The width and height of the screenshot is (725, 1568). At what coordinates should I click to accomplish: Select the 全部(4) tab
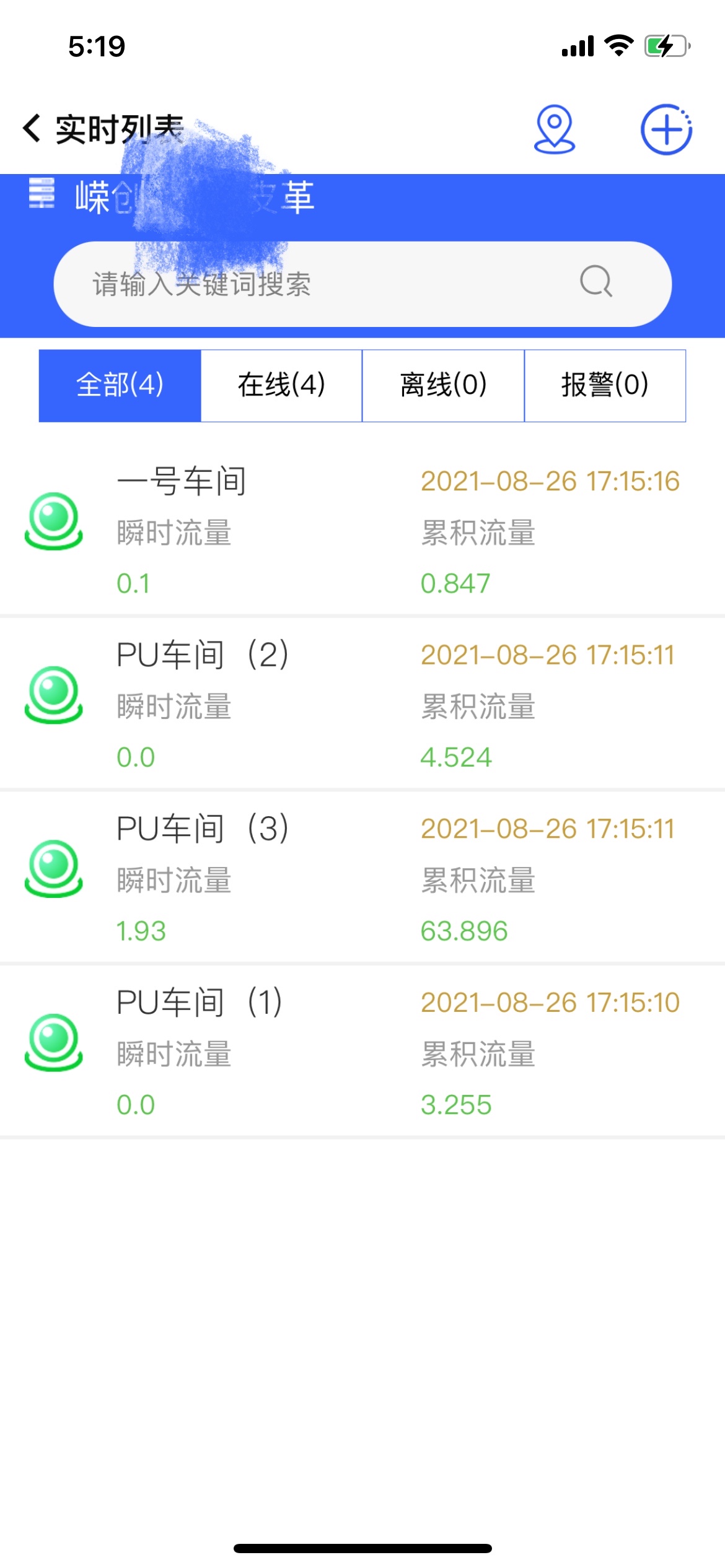coord(120,385)
